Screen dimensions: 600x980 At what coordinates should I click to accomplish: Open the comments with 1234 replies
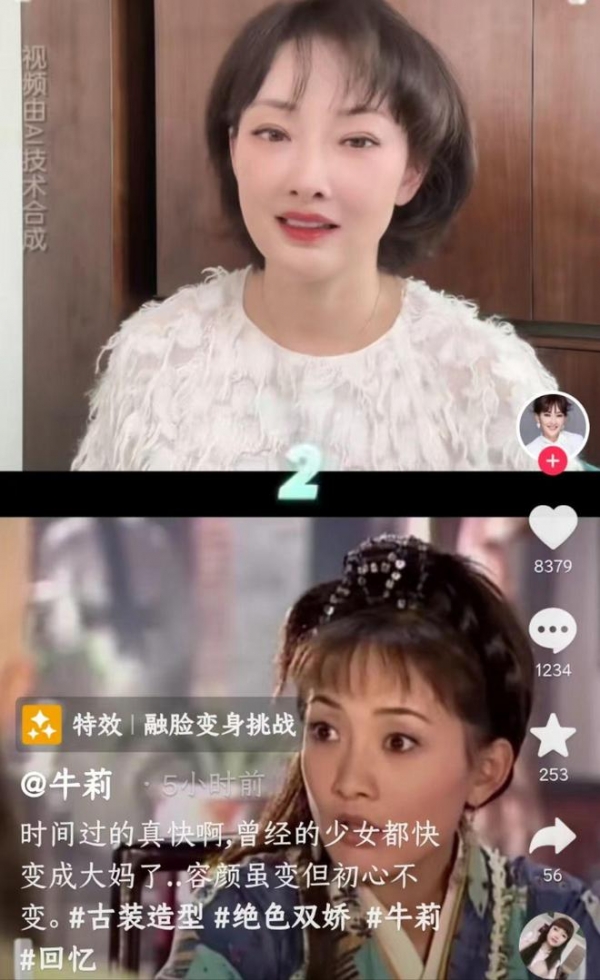[x=552, y=632]
